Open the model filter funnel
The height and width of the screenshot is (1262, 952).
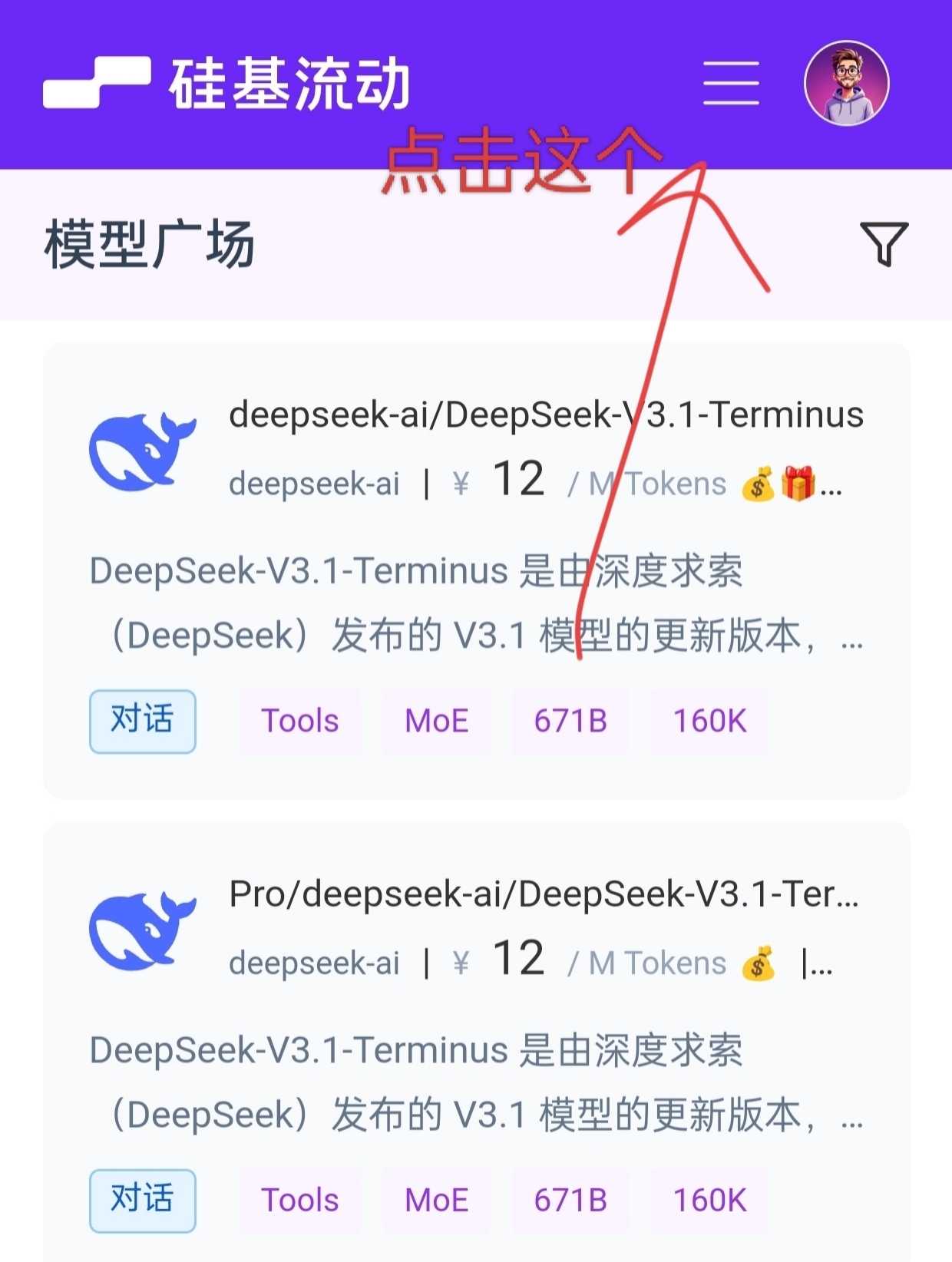884,244
